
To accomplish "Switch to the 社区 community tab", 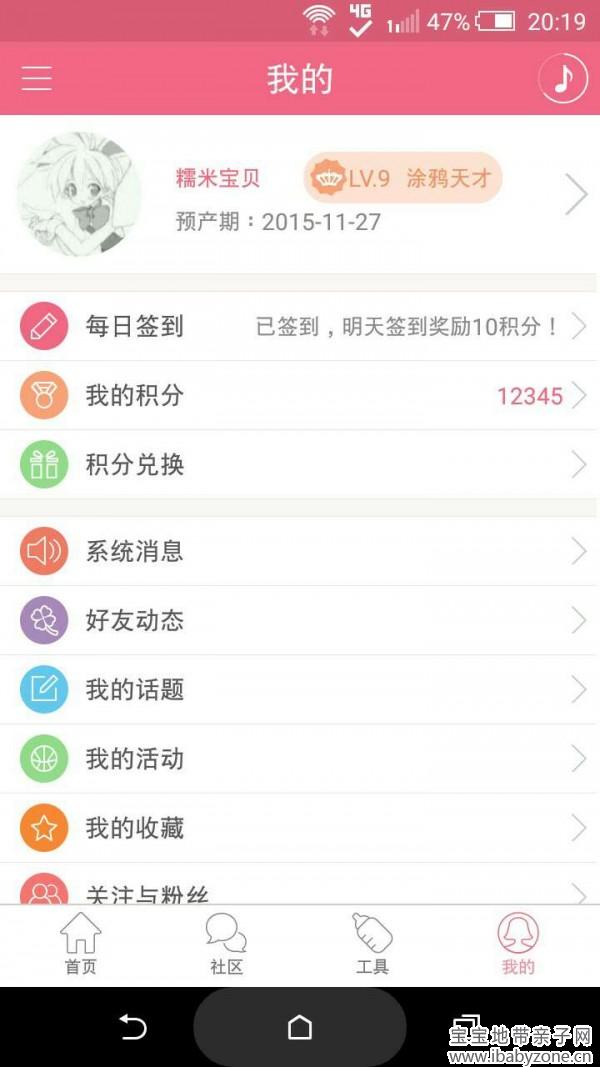I will [x=227, y=945].
